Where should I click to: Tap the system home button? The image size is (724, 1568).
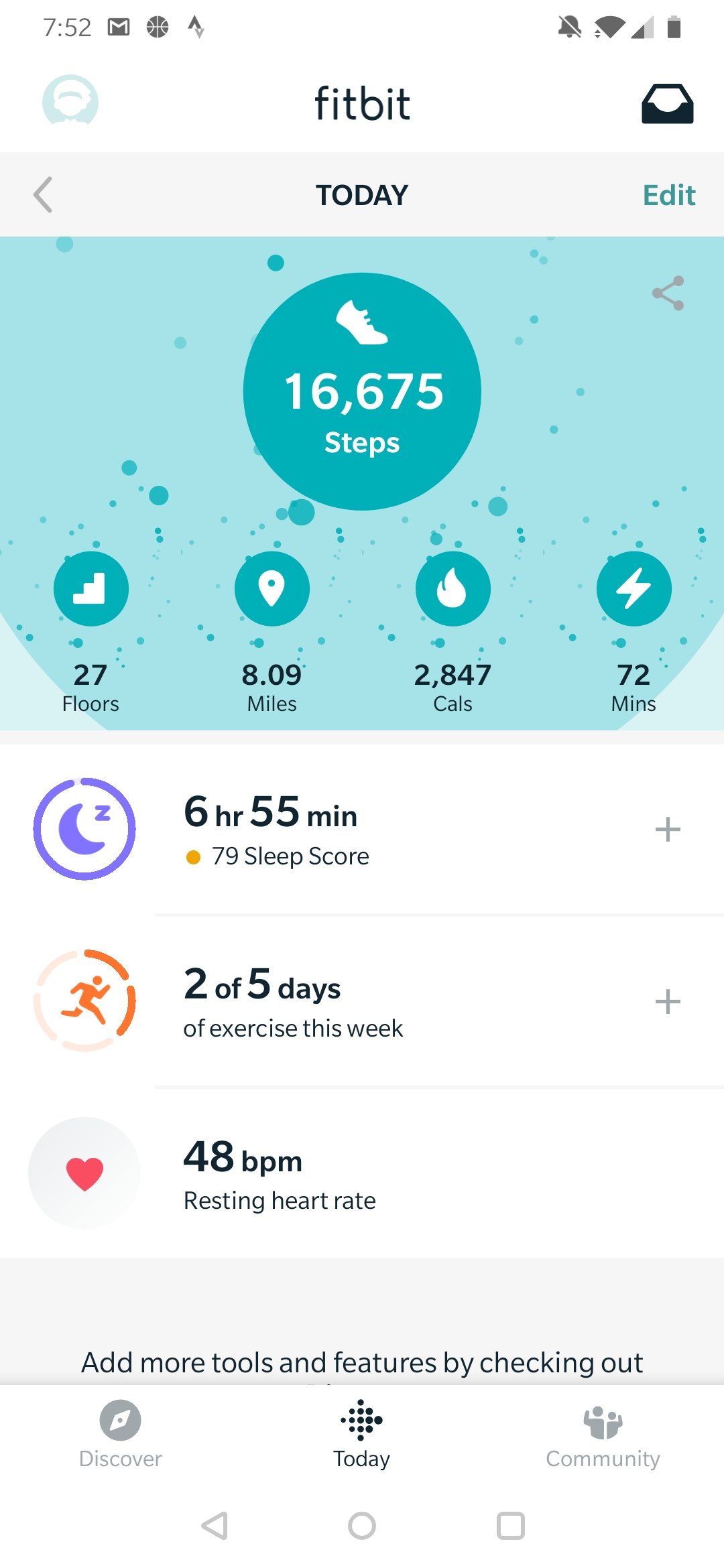tap(362, 1526)
